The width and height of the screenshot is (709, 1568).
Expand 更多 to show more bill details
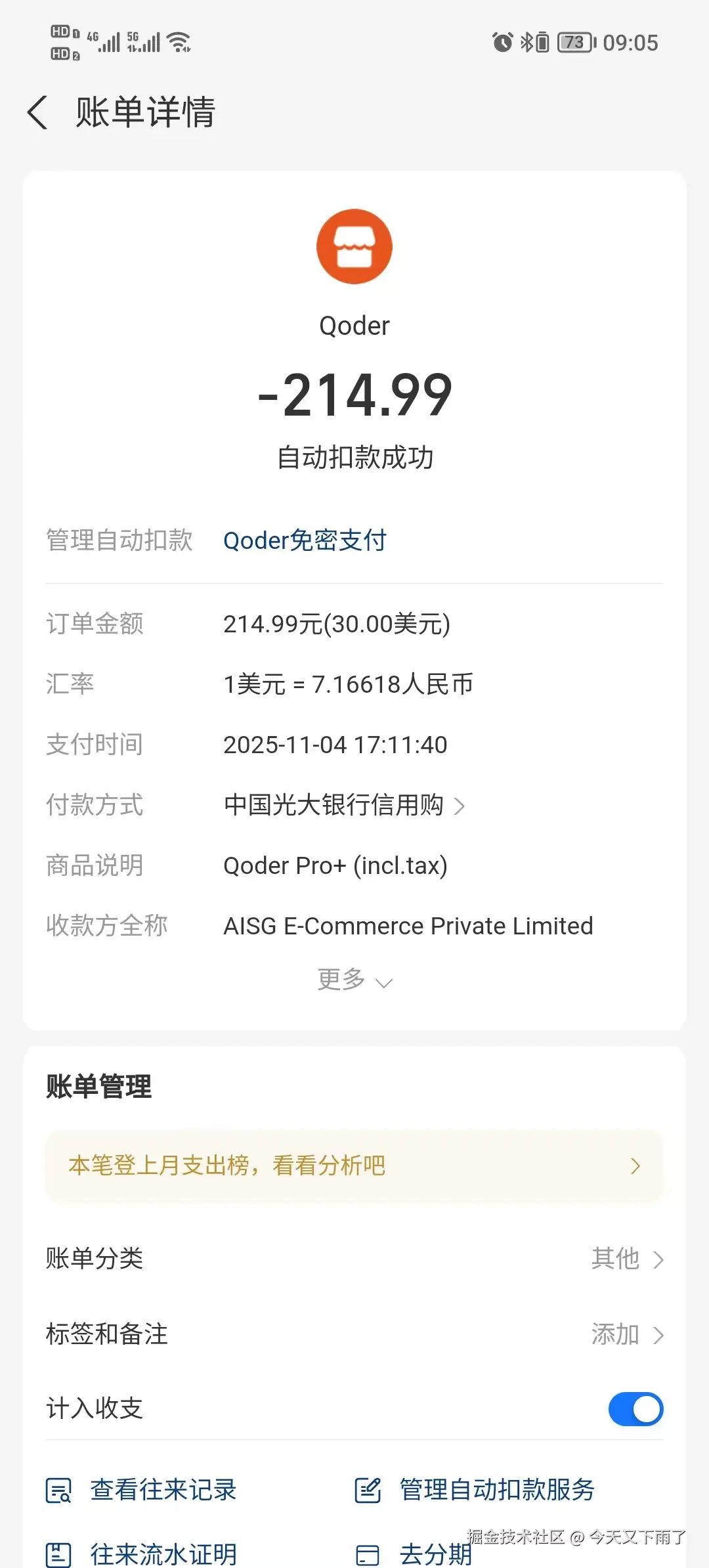(x=354, y=980)
